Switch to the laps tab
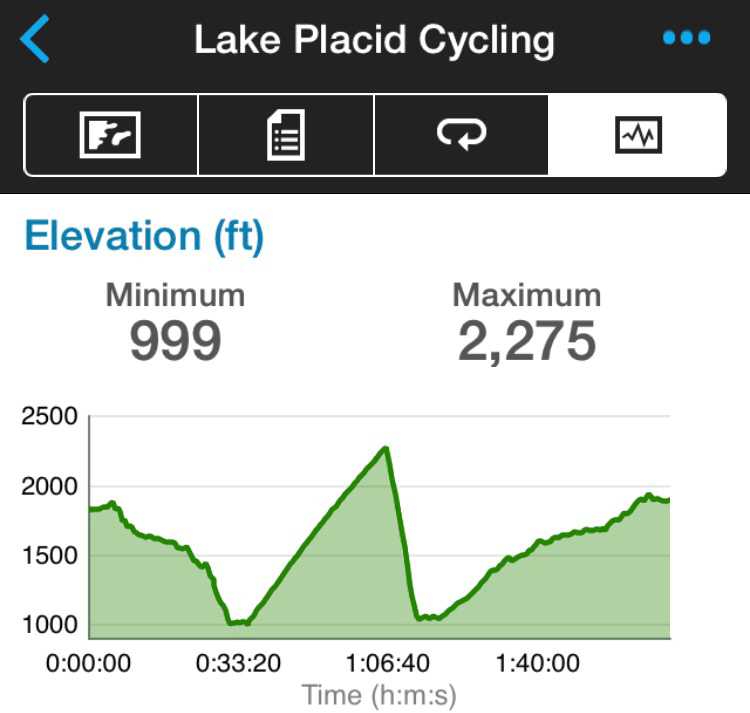 pyautogui.click(x=461, y=135)
